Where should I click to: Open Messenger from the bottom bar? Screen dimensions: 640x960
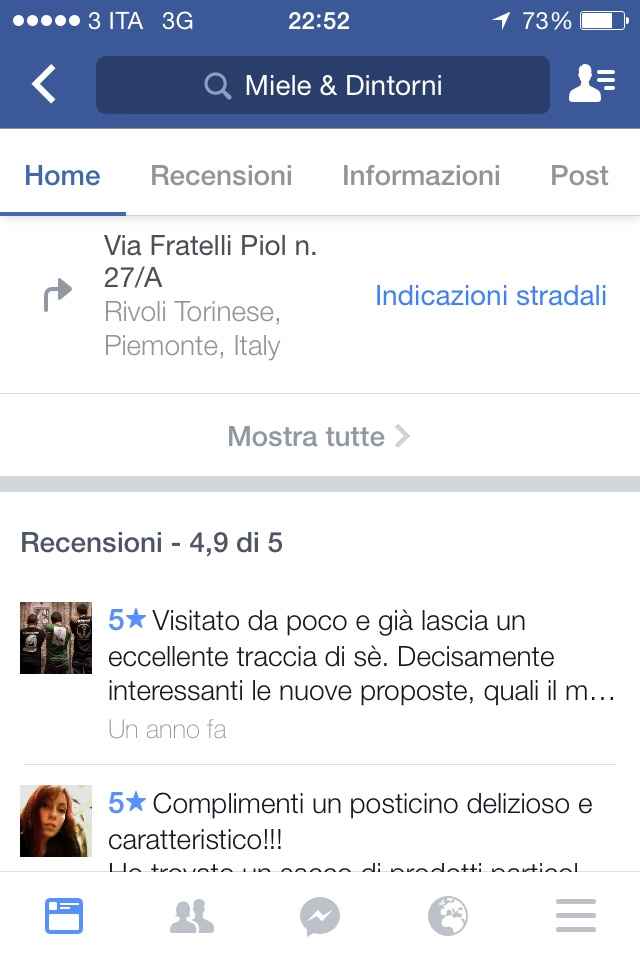[320, 916]
